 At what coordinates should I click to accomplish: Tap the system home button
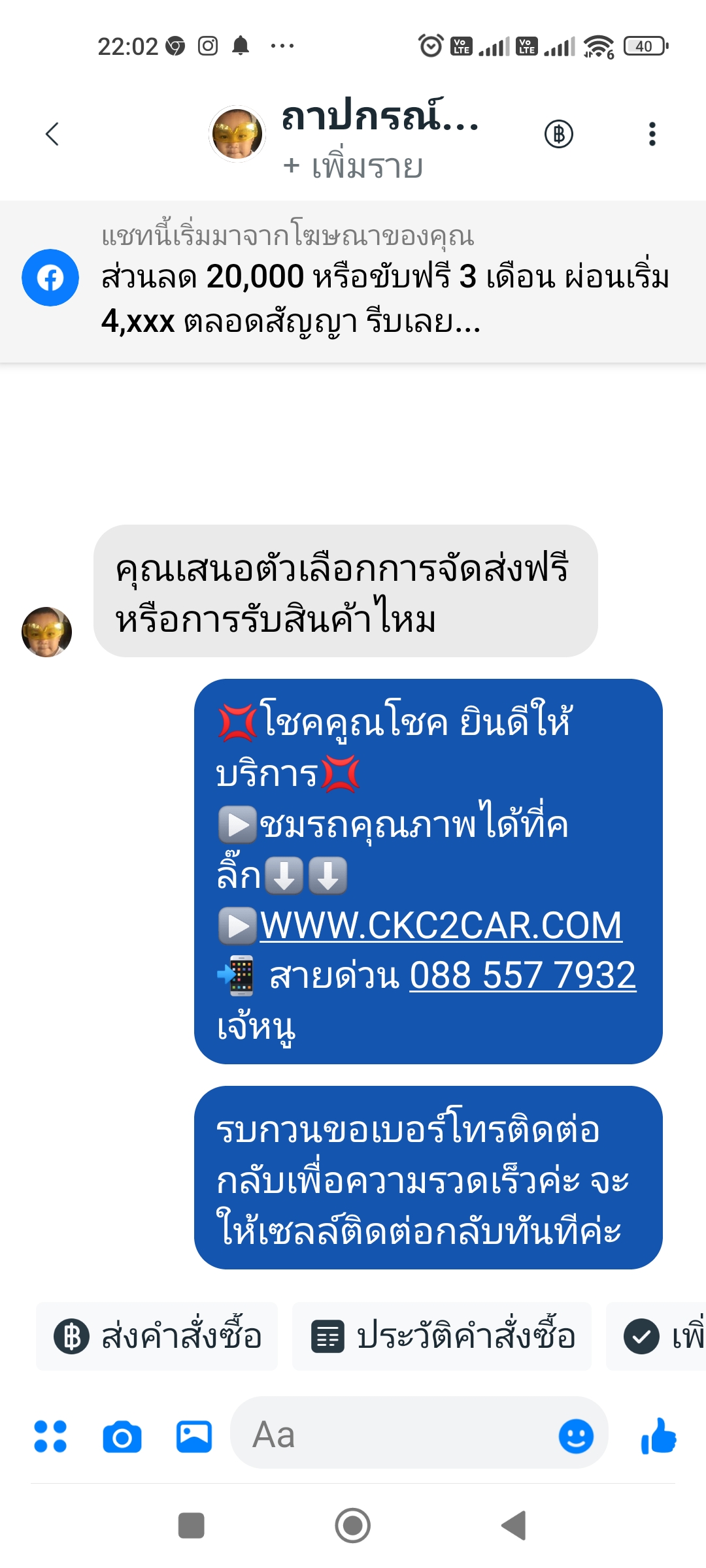point(353,1526)
